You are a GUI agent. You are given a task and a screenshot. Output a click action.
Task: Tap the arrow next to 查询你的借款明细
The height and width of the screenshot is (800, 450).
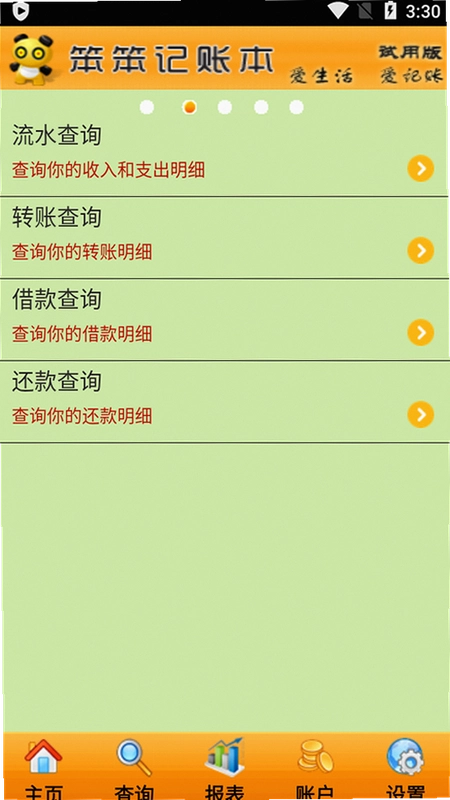(x=420, y=333)
